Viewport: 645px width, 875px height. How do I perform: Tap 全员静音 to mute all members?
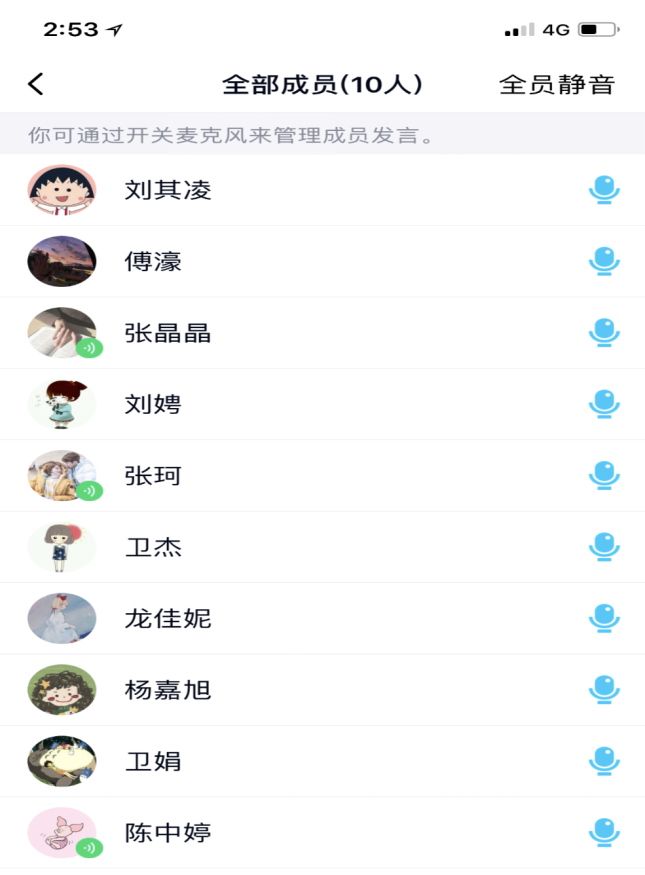(x=556, y=85)
